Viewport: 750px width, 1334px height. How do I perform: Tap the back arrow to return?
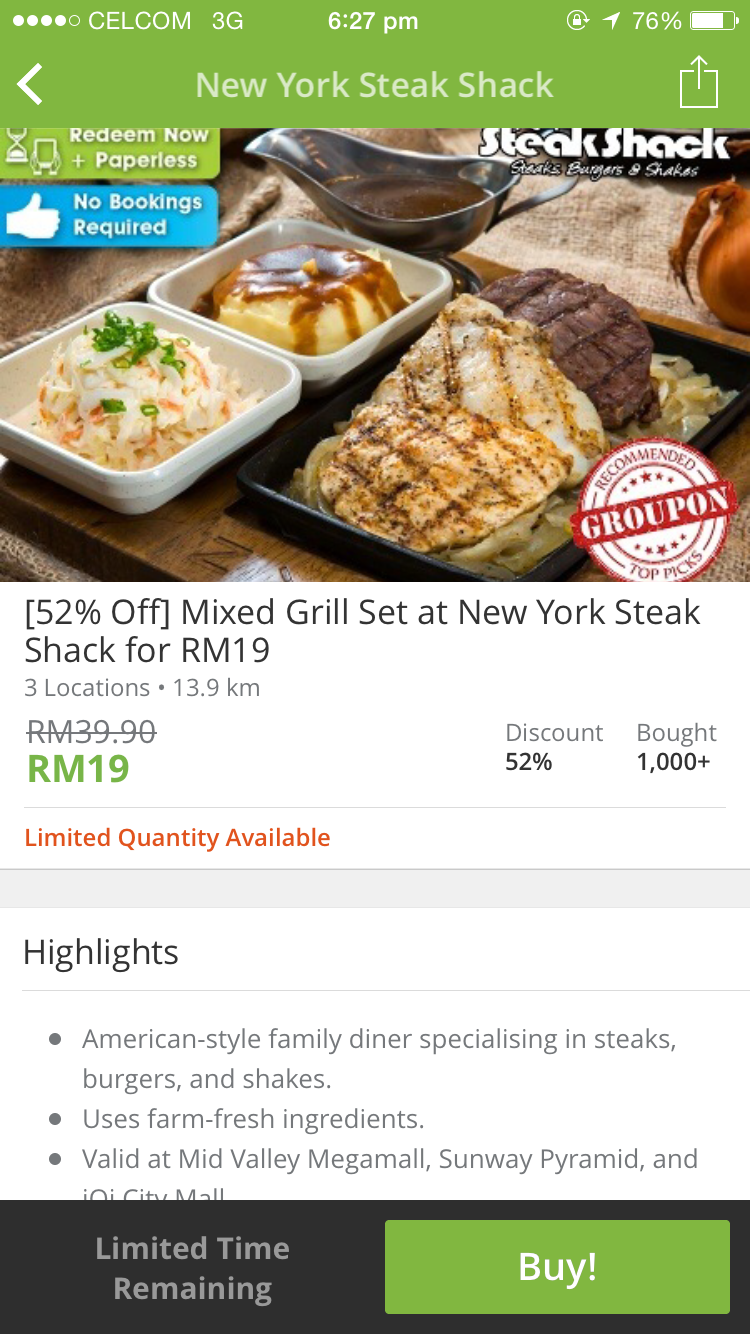(x=29, y=83)
